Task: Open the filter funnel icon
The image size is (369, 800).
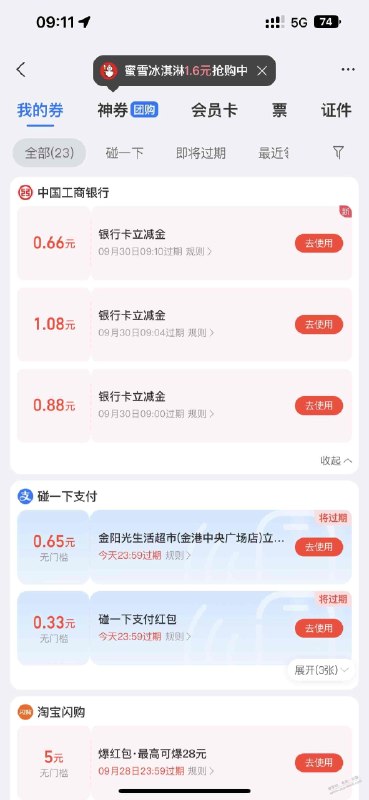Action: 338,152
